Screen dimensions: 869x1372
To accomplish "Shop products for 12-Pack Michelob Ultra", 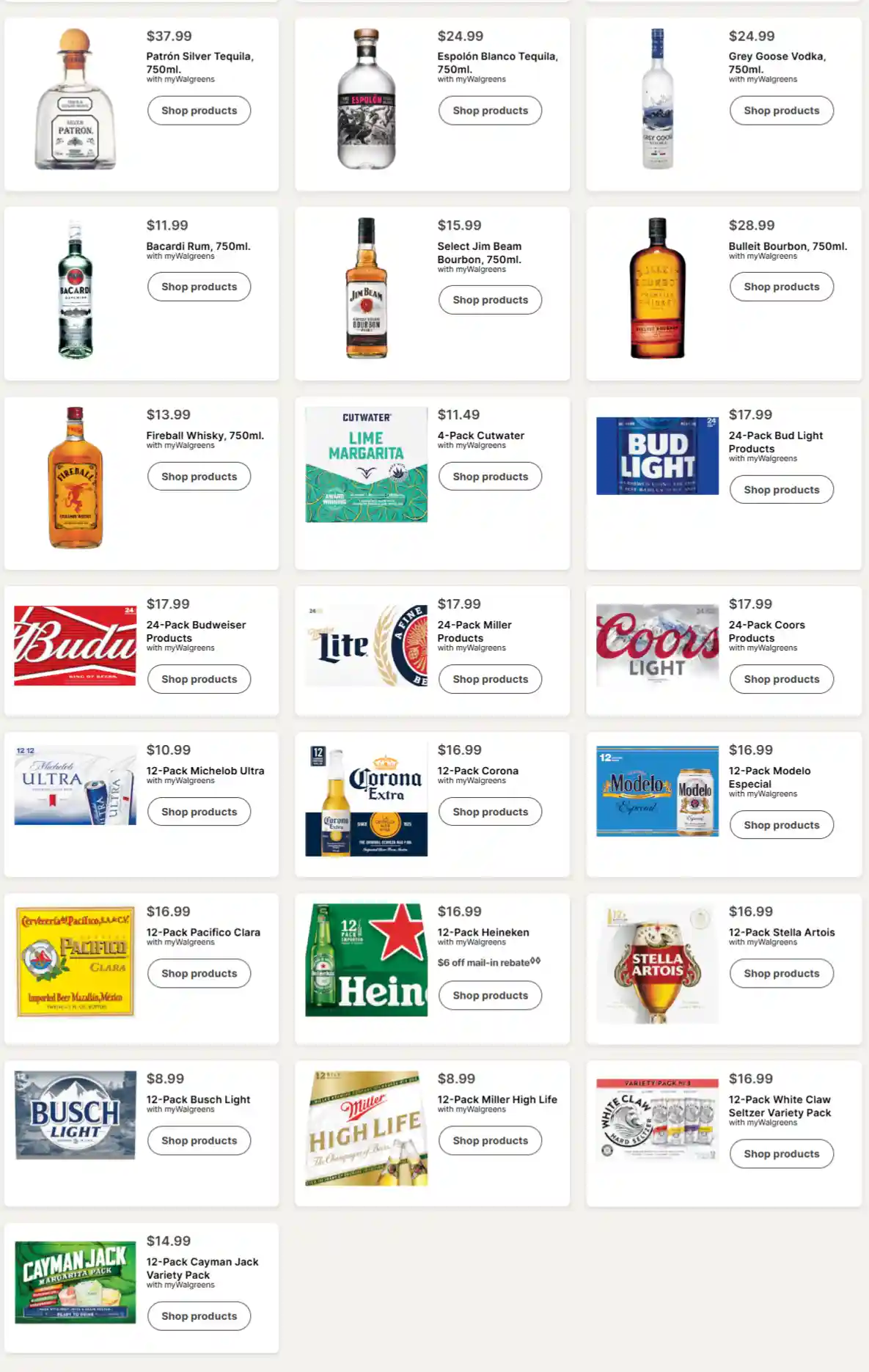I will pyautogui.click(x=199, y=812).
